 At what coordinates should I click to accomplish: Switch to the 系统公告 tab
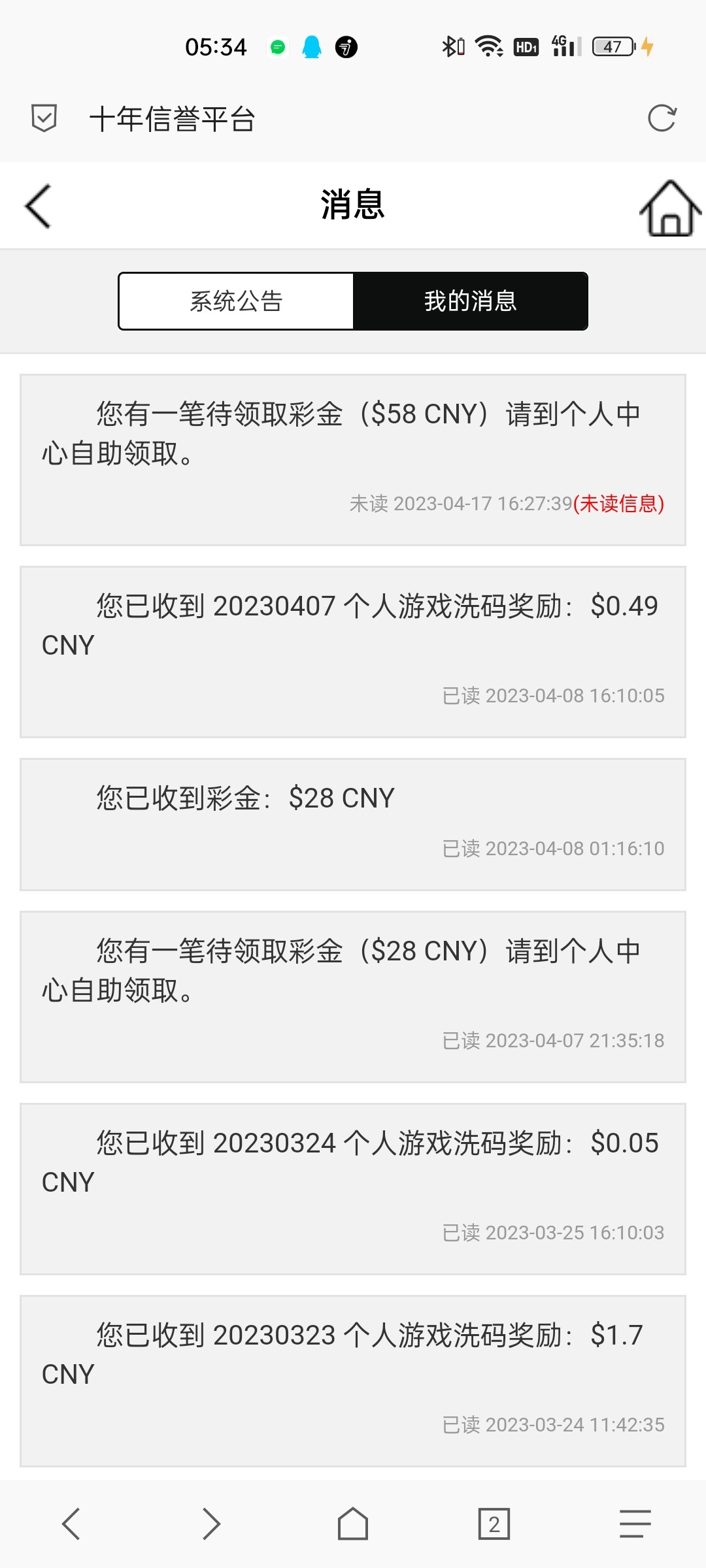pyautogui.click(x=236, y=301)
